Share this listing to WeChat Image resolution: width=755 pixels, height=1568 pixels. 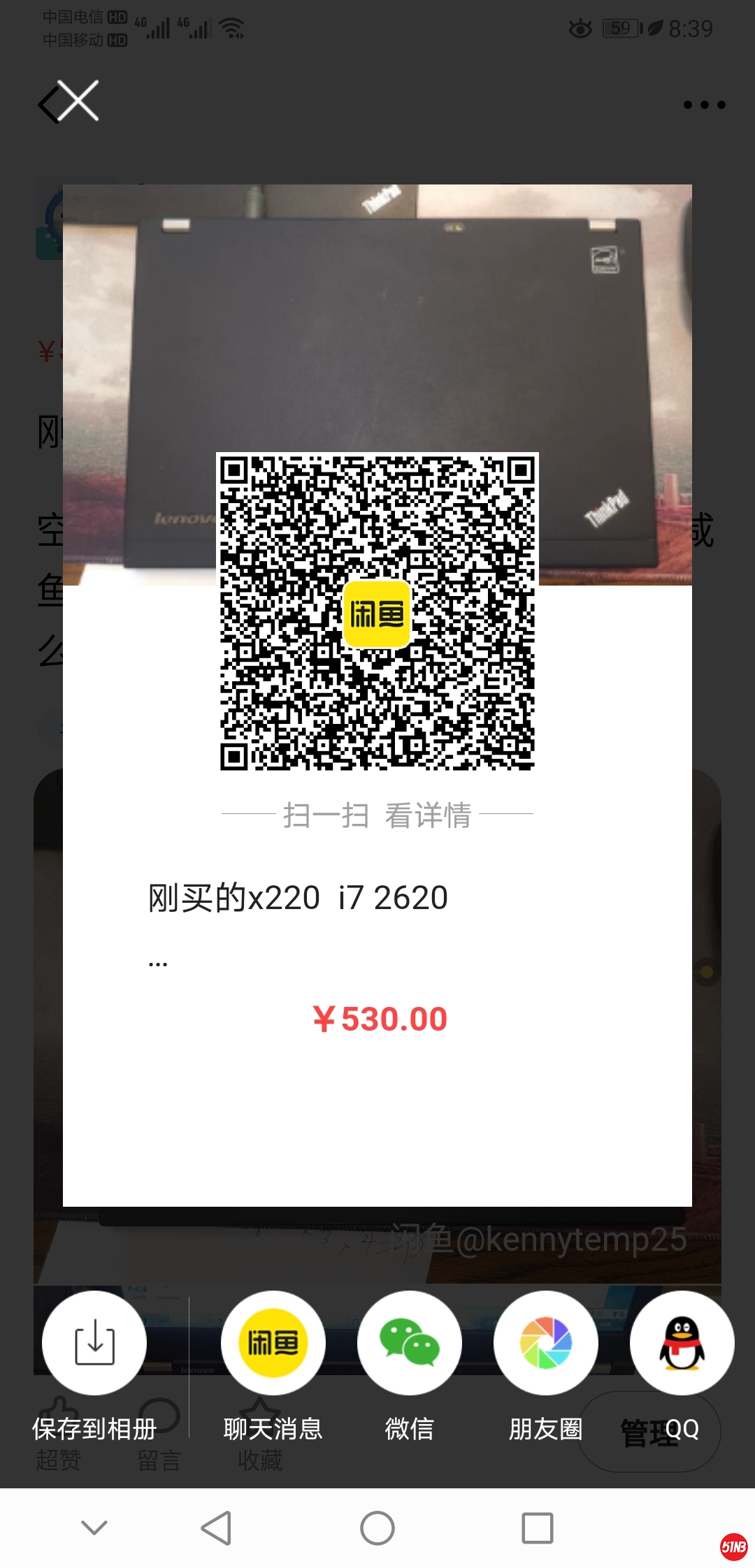[x=409, y=1342]
